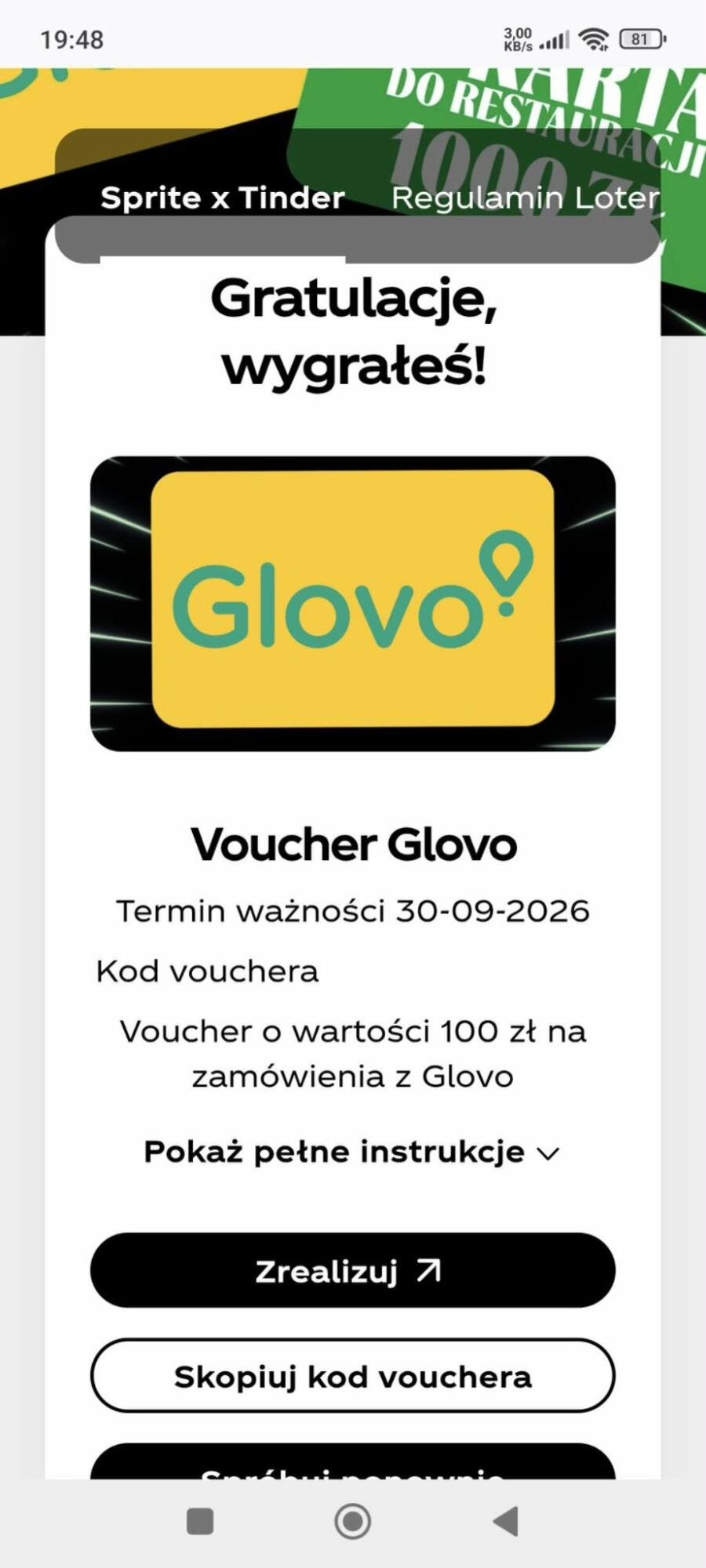Go to the home screen
This screenshot has height=1568, width=706.
352,1521
